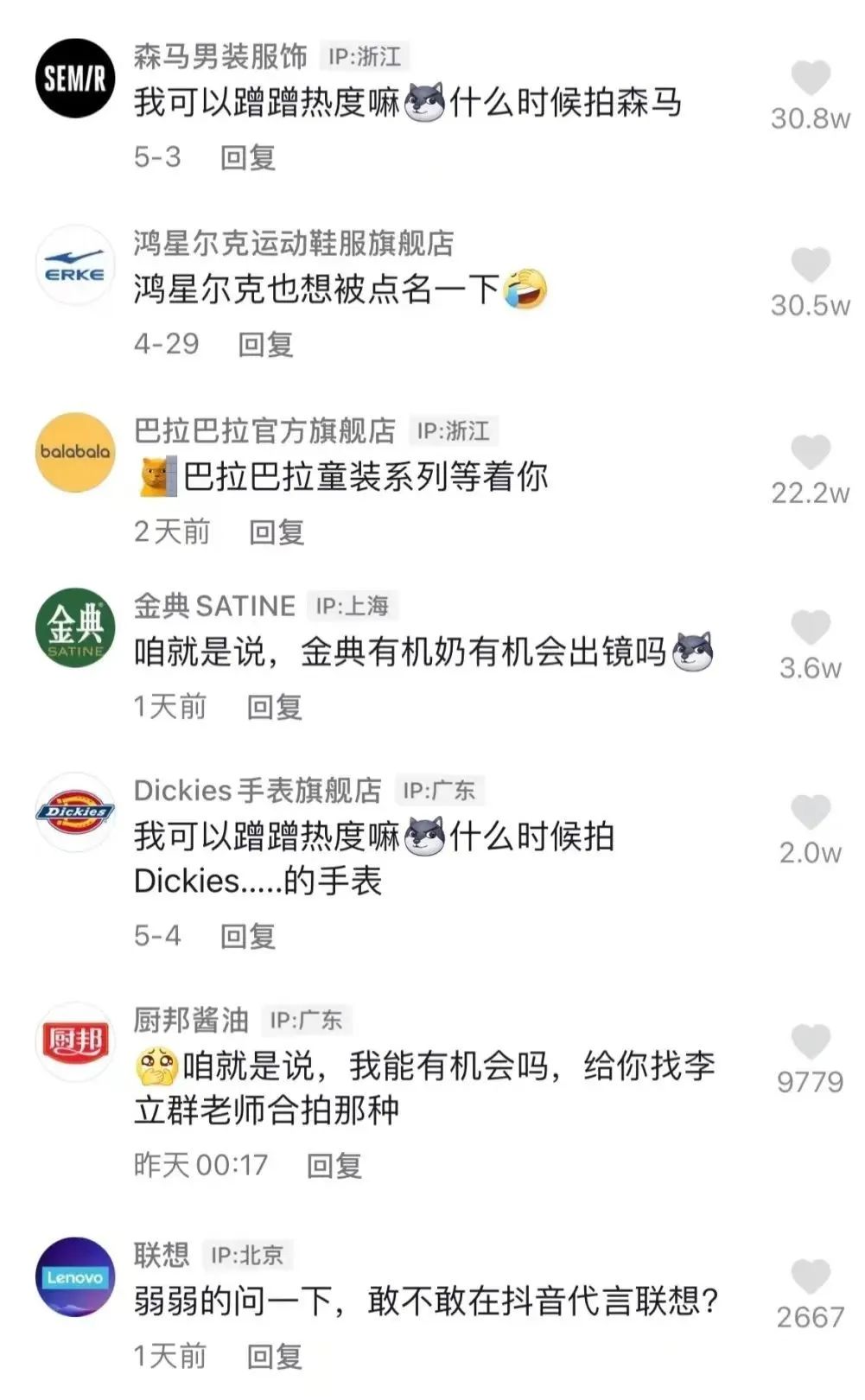Click 回复 under the 金典 comment
The image size is (865, 1400).
[x=277, y=705]
